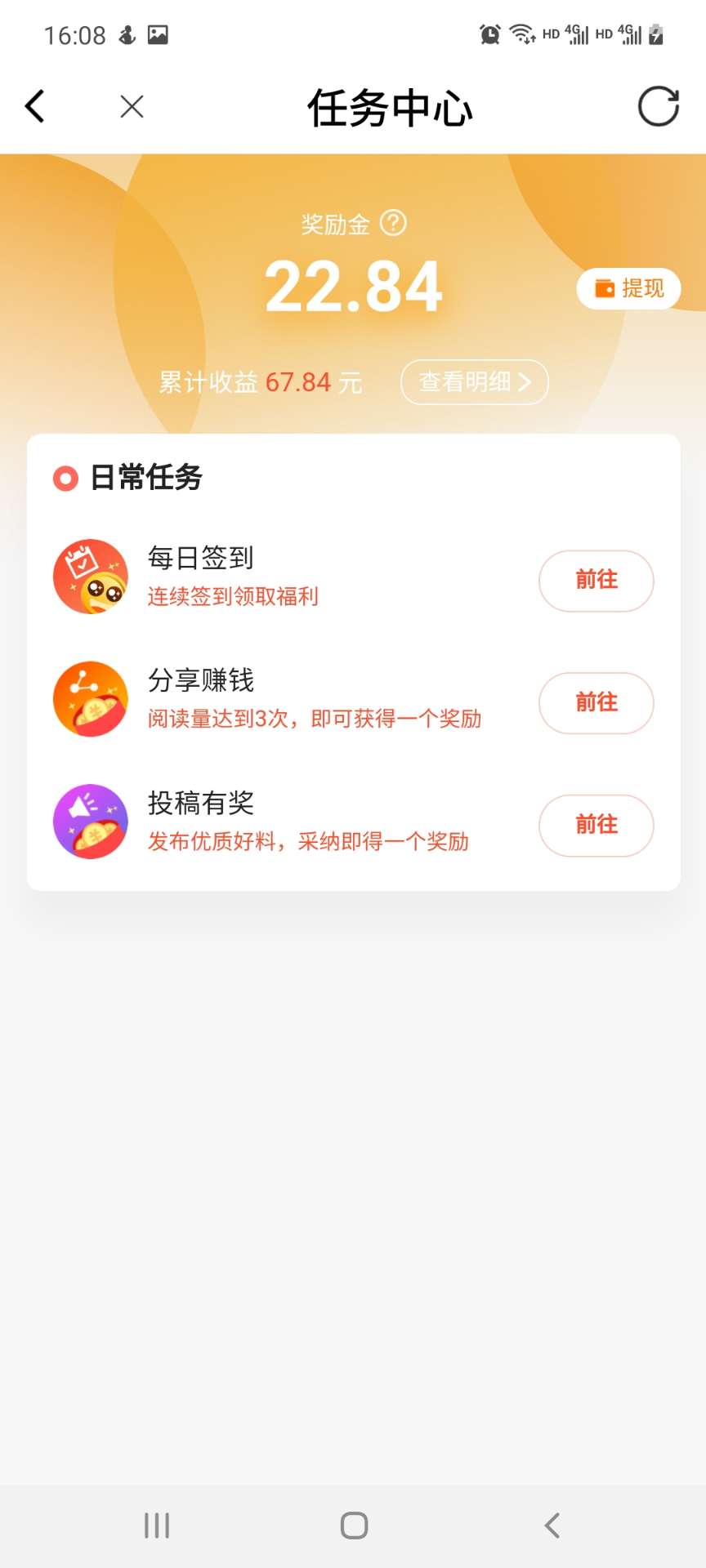This screenshot has height=1568, width=706.
Task: Close the 任务中心 page
Action: [132, 106]
